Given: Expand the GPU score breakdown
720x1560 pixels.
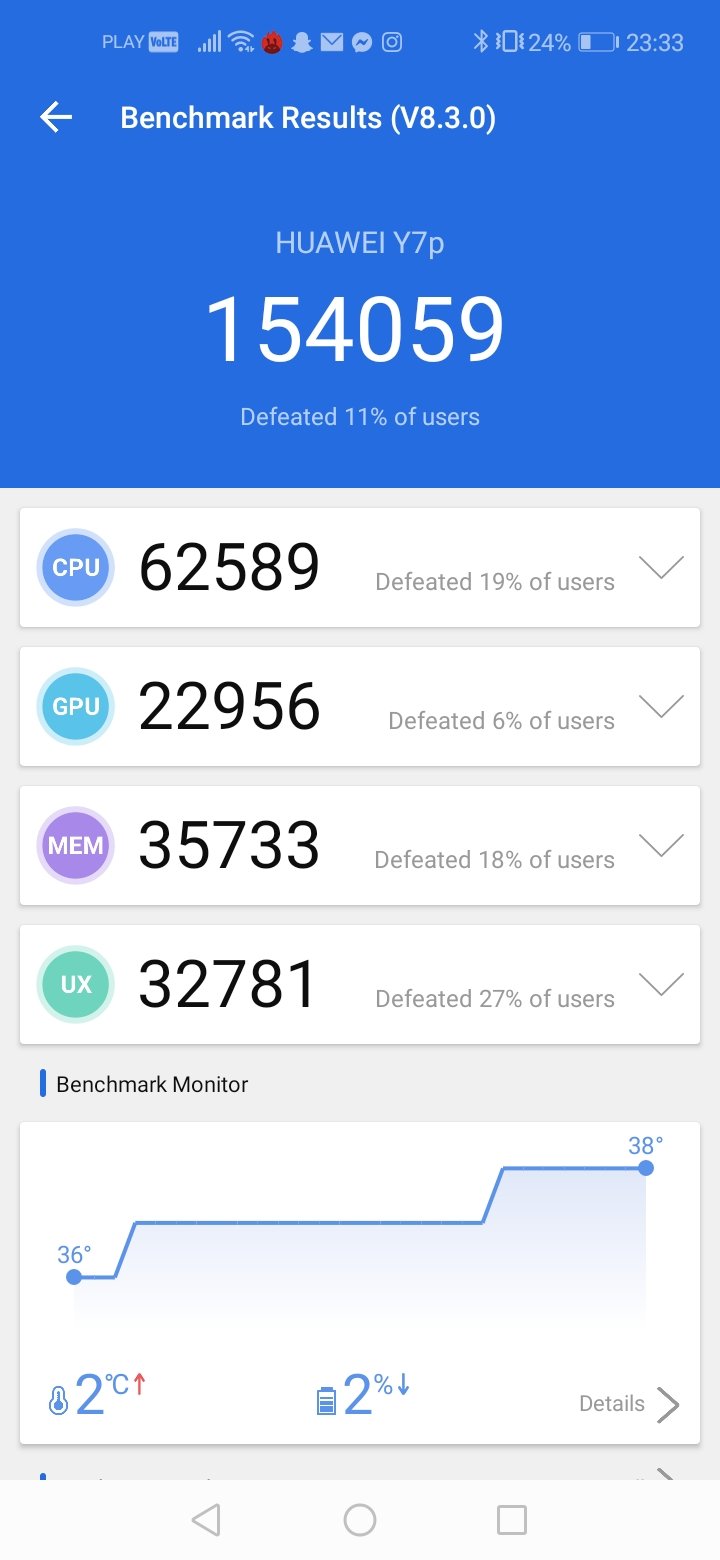Looking at the screenshot, I should (661, 706).
